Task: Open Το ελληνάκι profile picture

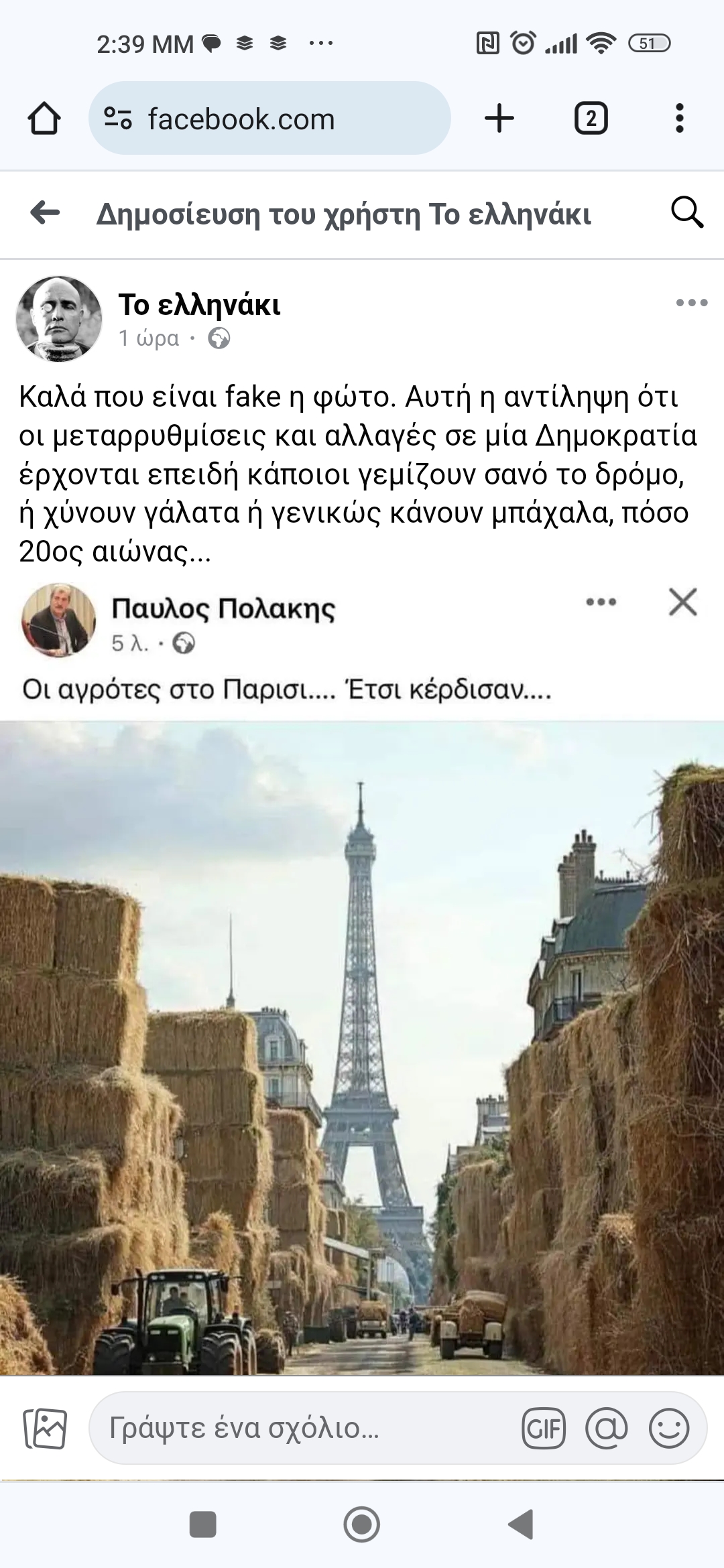Action: 59,319
